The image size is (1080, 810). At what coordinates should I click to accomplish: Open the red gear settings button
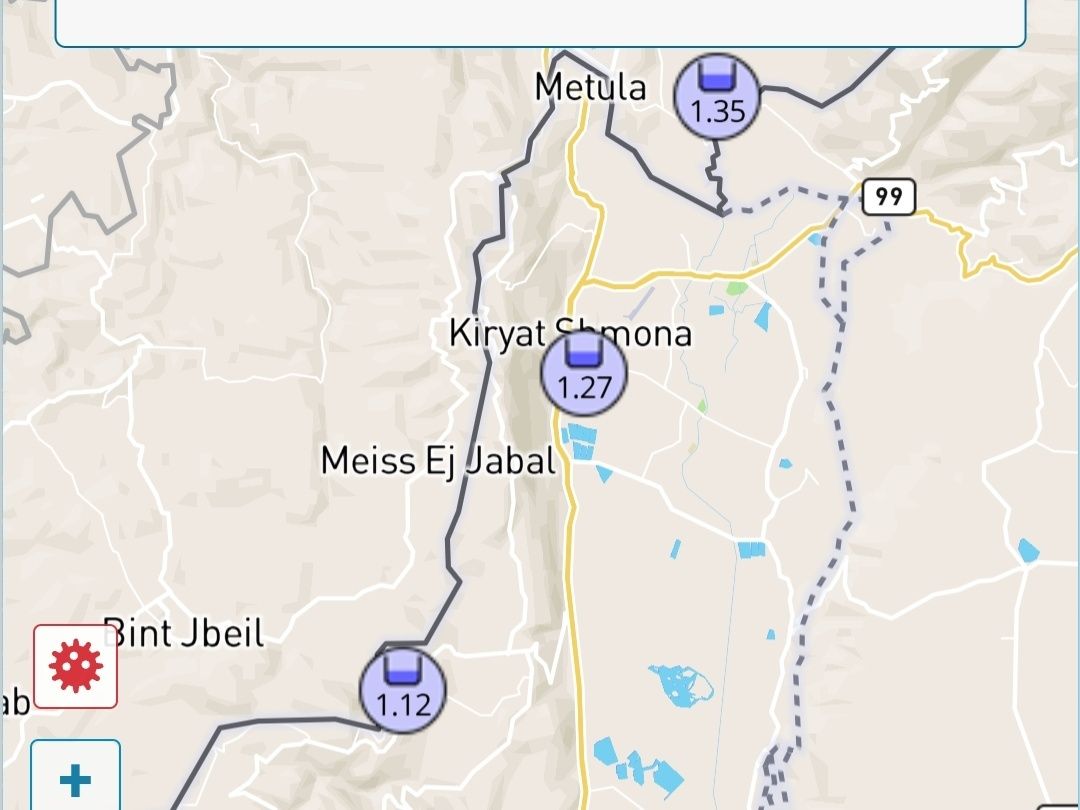click(x=76, y=667)
